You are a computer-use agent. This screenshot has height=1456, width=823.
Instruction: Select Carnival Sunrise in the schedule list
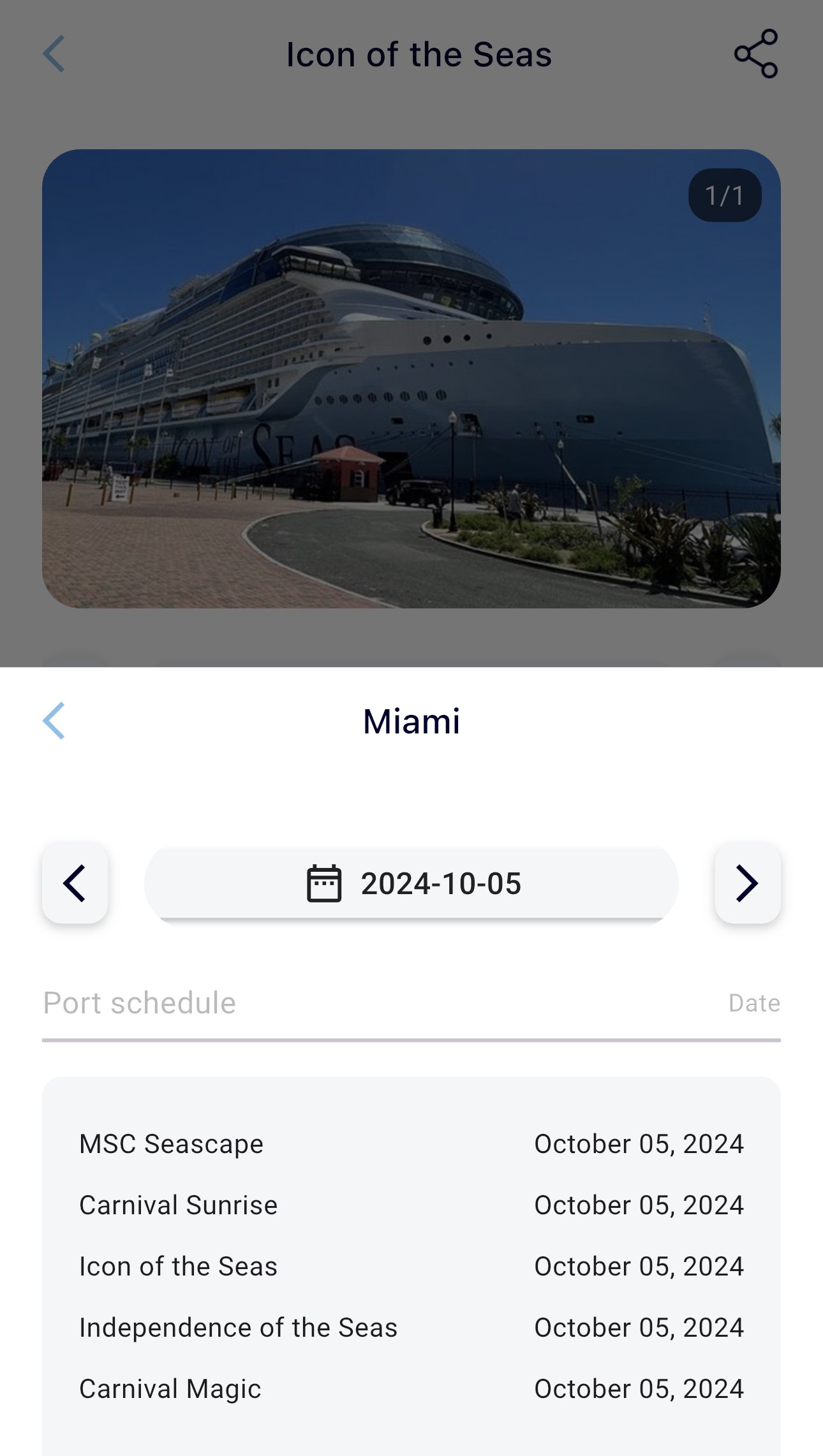(411, 1205)
